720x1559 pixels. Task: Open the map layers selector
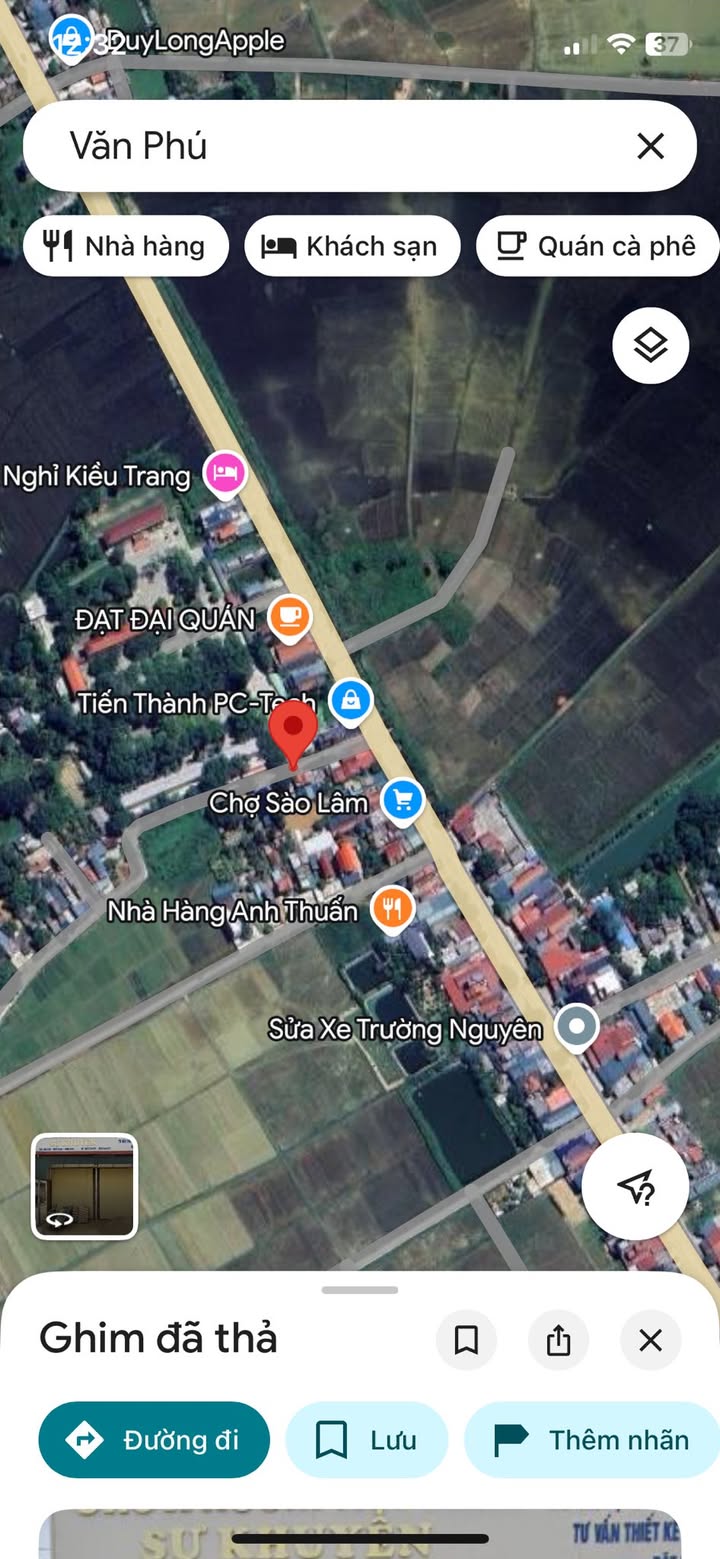tap(650, 346)
